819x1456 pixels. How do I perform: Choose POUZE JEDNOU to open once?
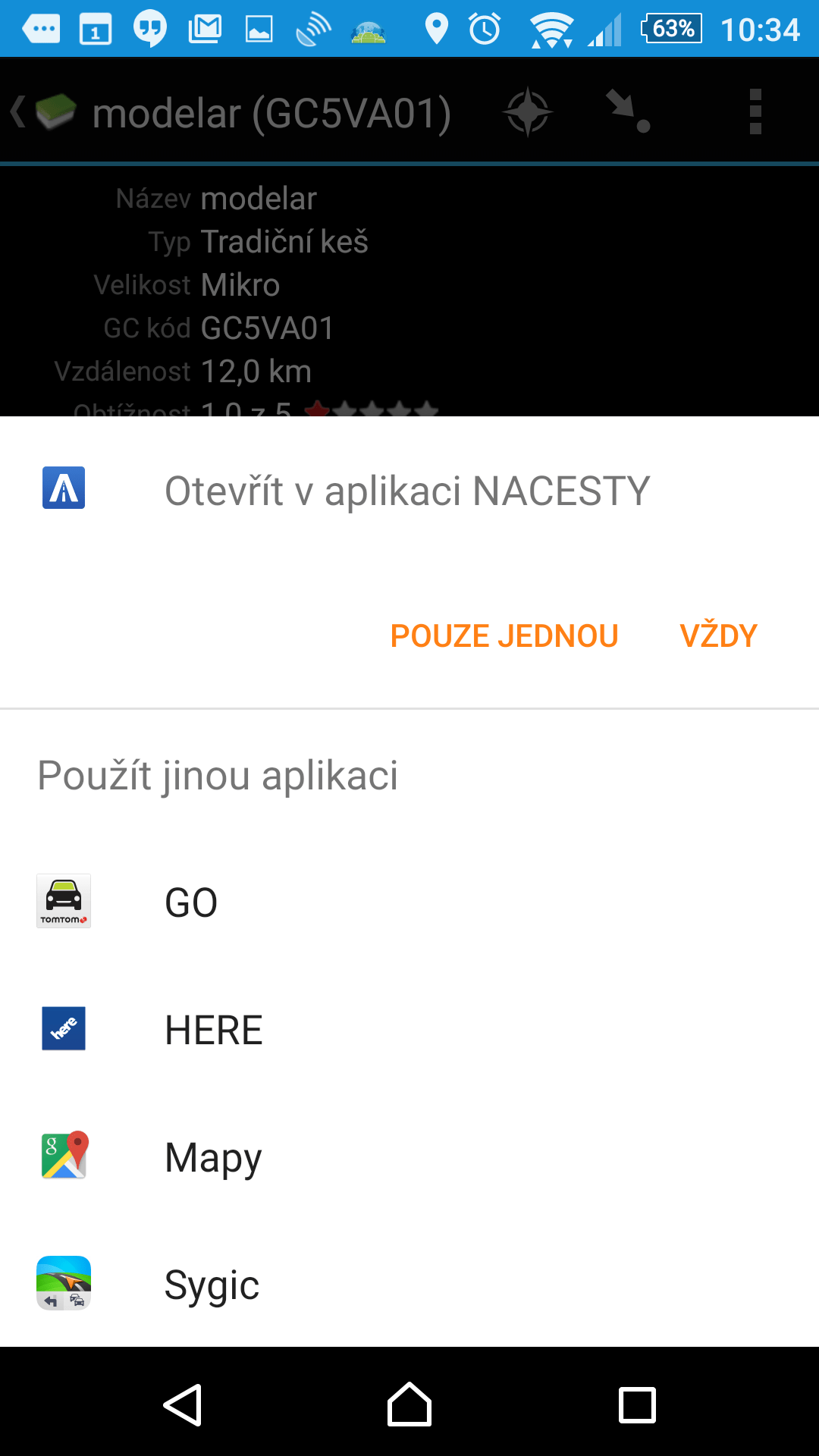coord(504,635)
